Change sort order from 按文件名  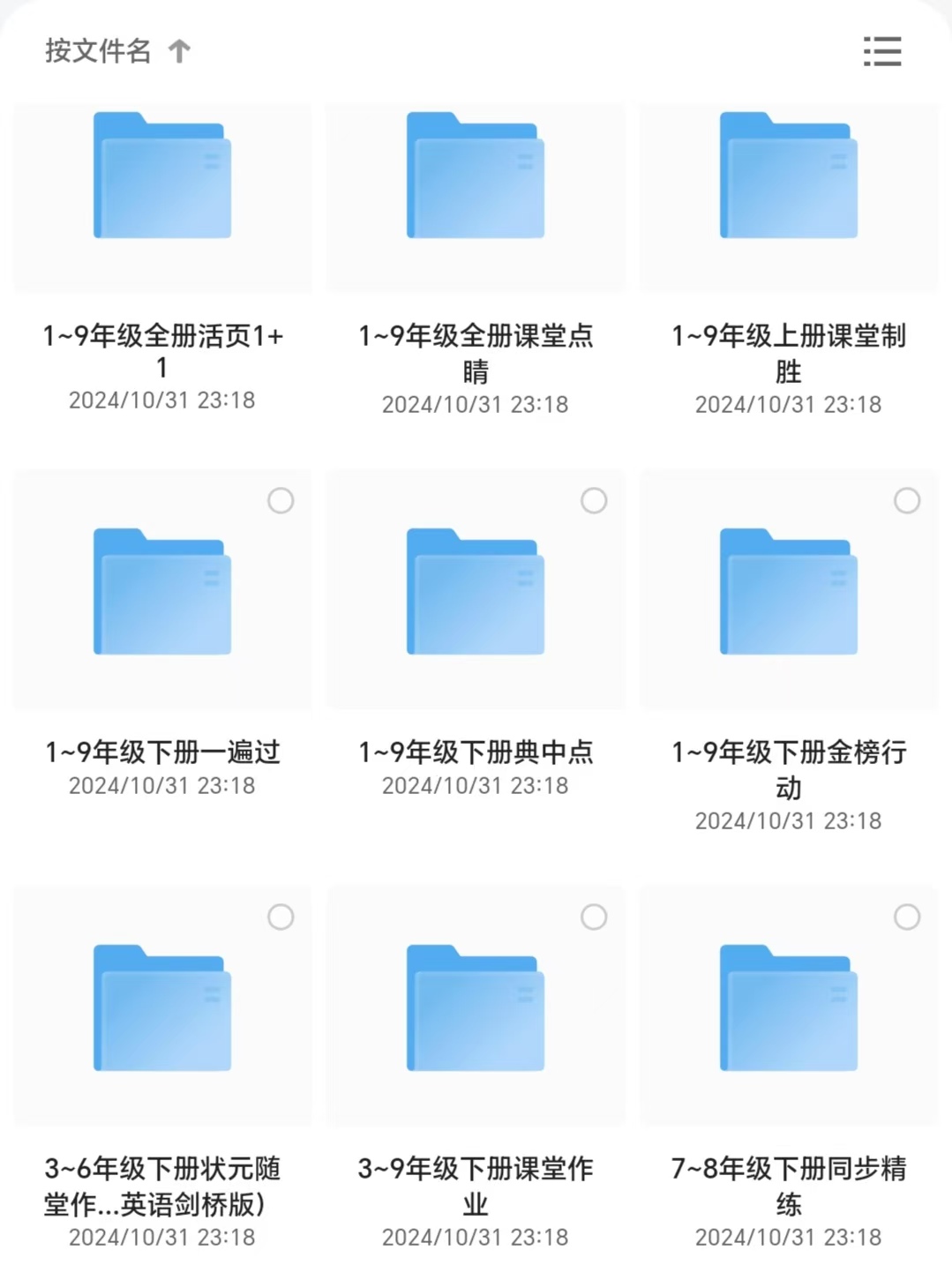click(x=117, y=51)
